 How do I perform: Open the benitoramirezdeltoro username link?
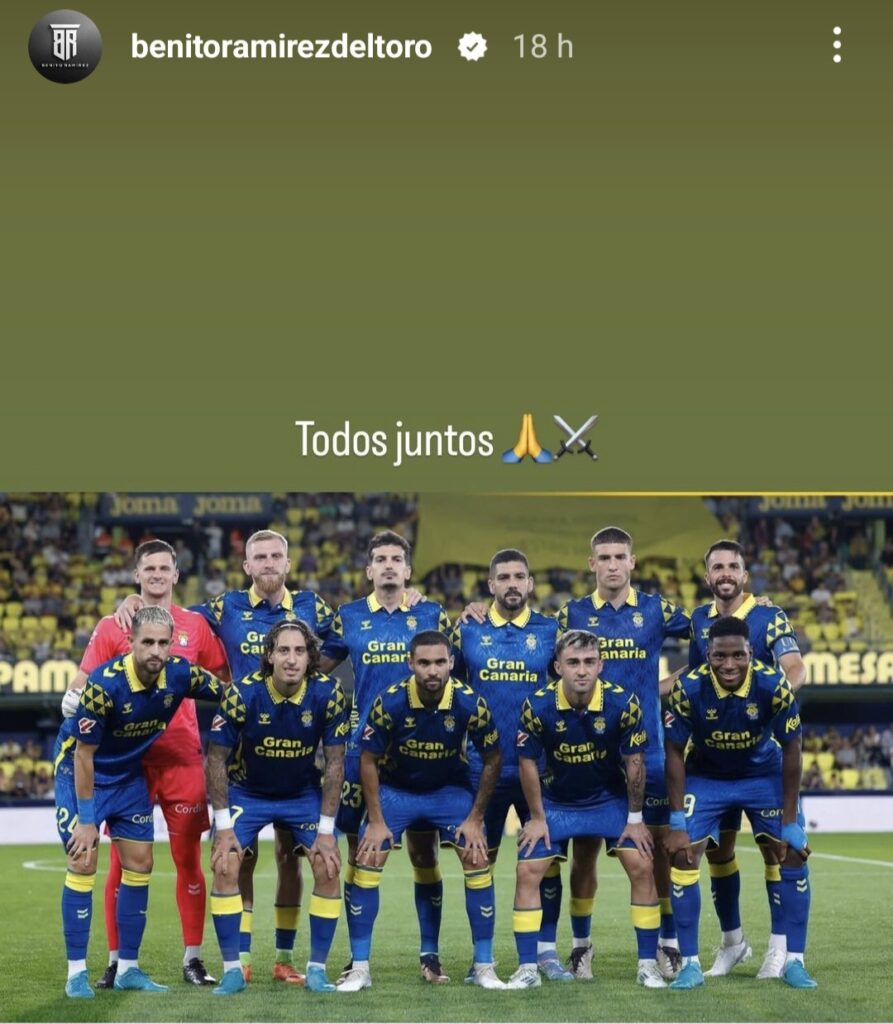click(281, 46)
